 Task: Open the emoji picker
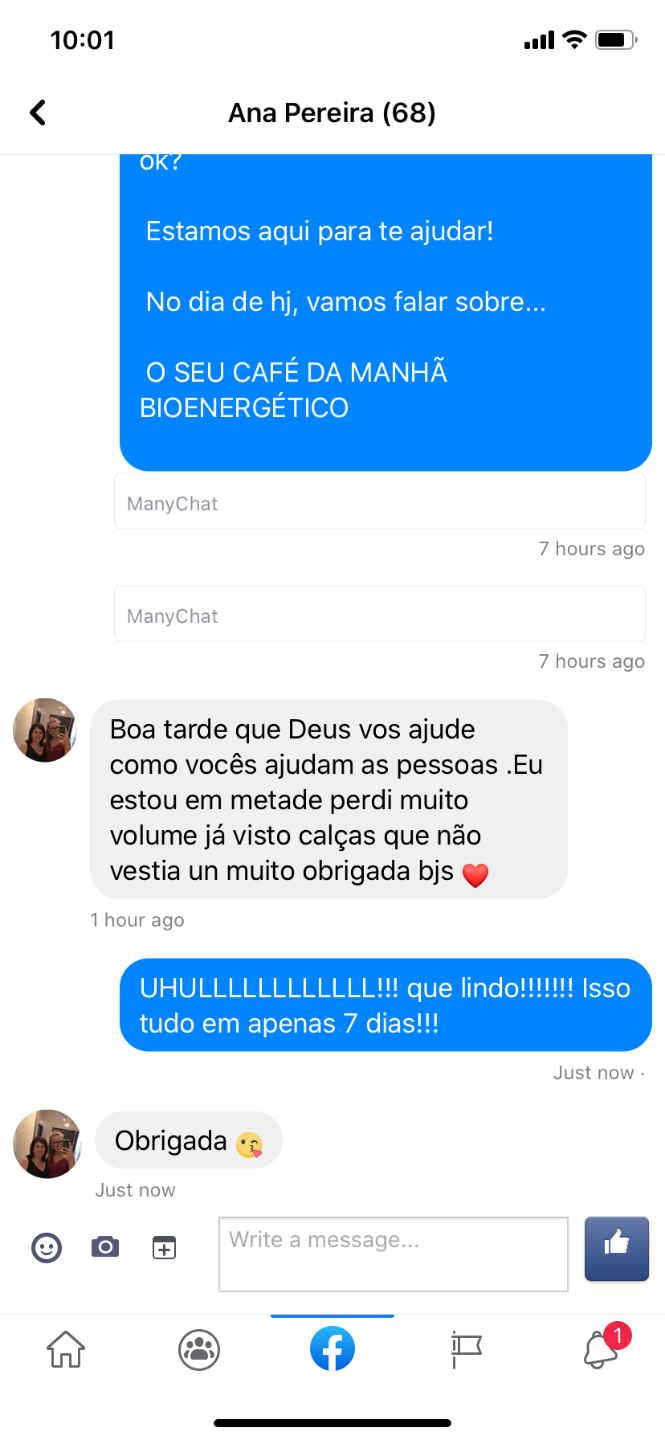47,1247
